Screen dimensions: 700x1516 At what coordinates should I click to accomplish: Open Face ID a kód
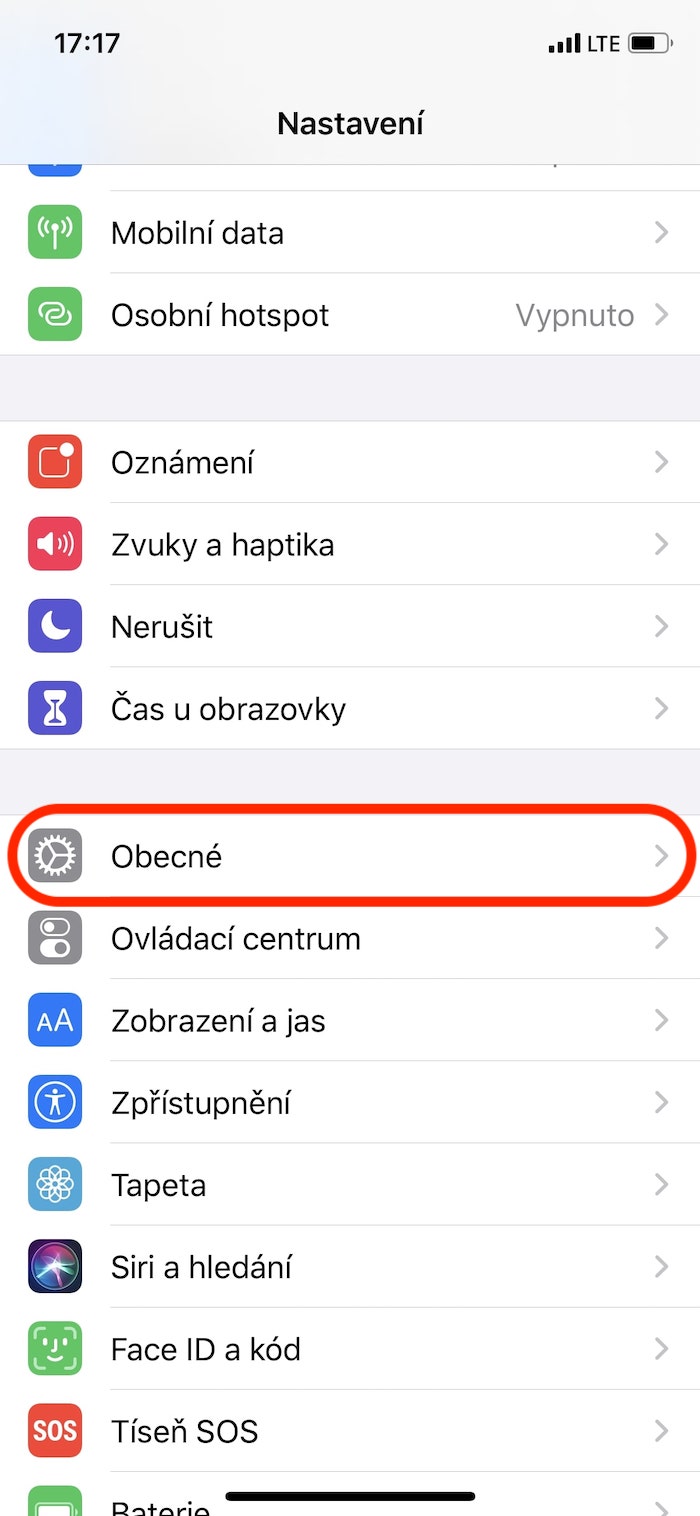point(350,1349)
